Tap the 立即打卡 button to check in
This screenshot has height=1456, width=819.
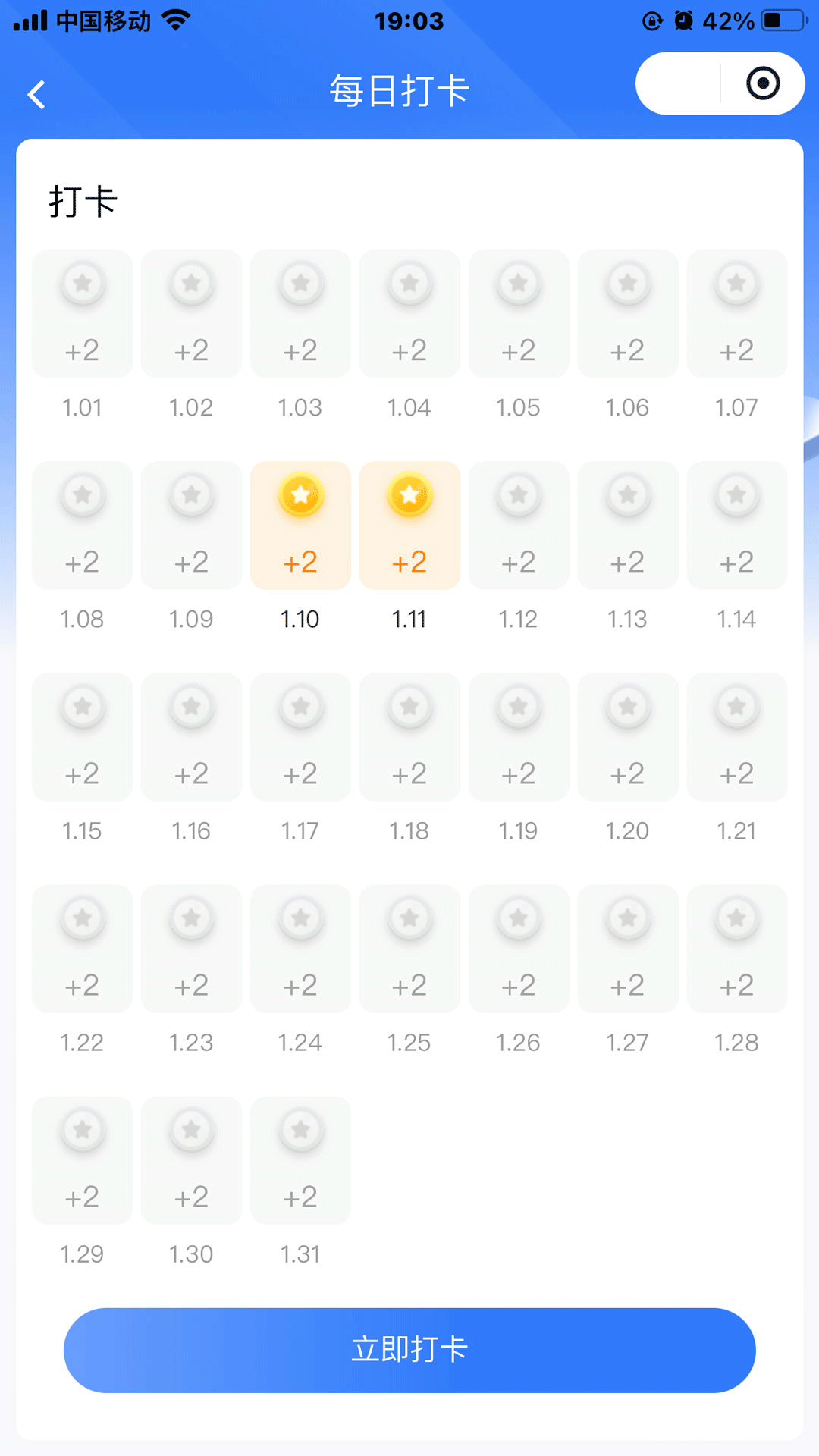click(x=409, y=1350)
